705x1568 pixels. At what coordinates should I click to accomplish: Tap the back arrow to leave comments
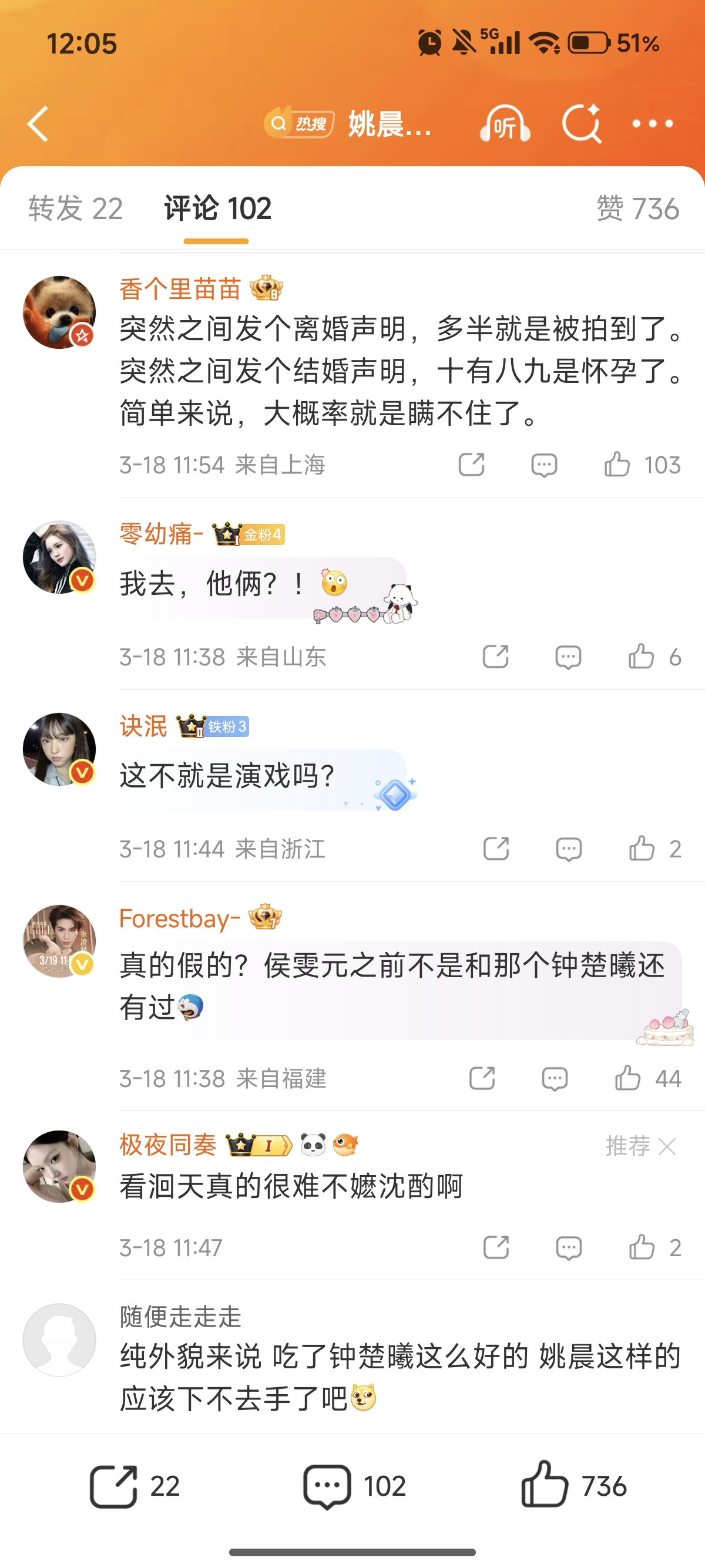click(x=38, y=122)
